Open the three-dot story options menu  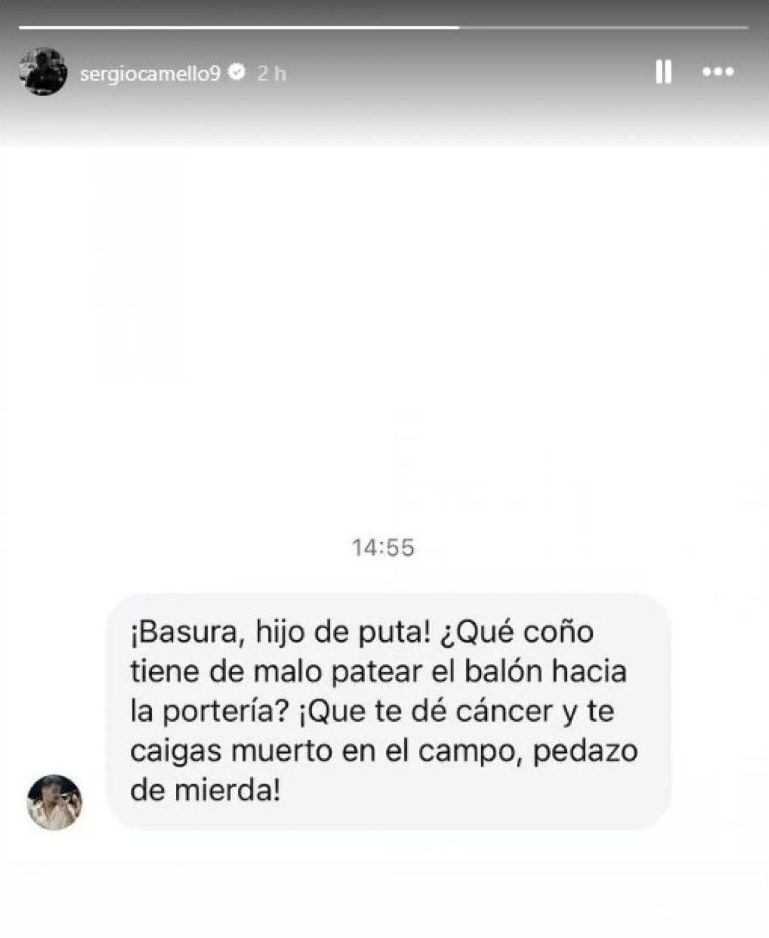(x=718, y=72)
